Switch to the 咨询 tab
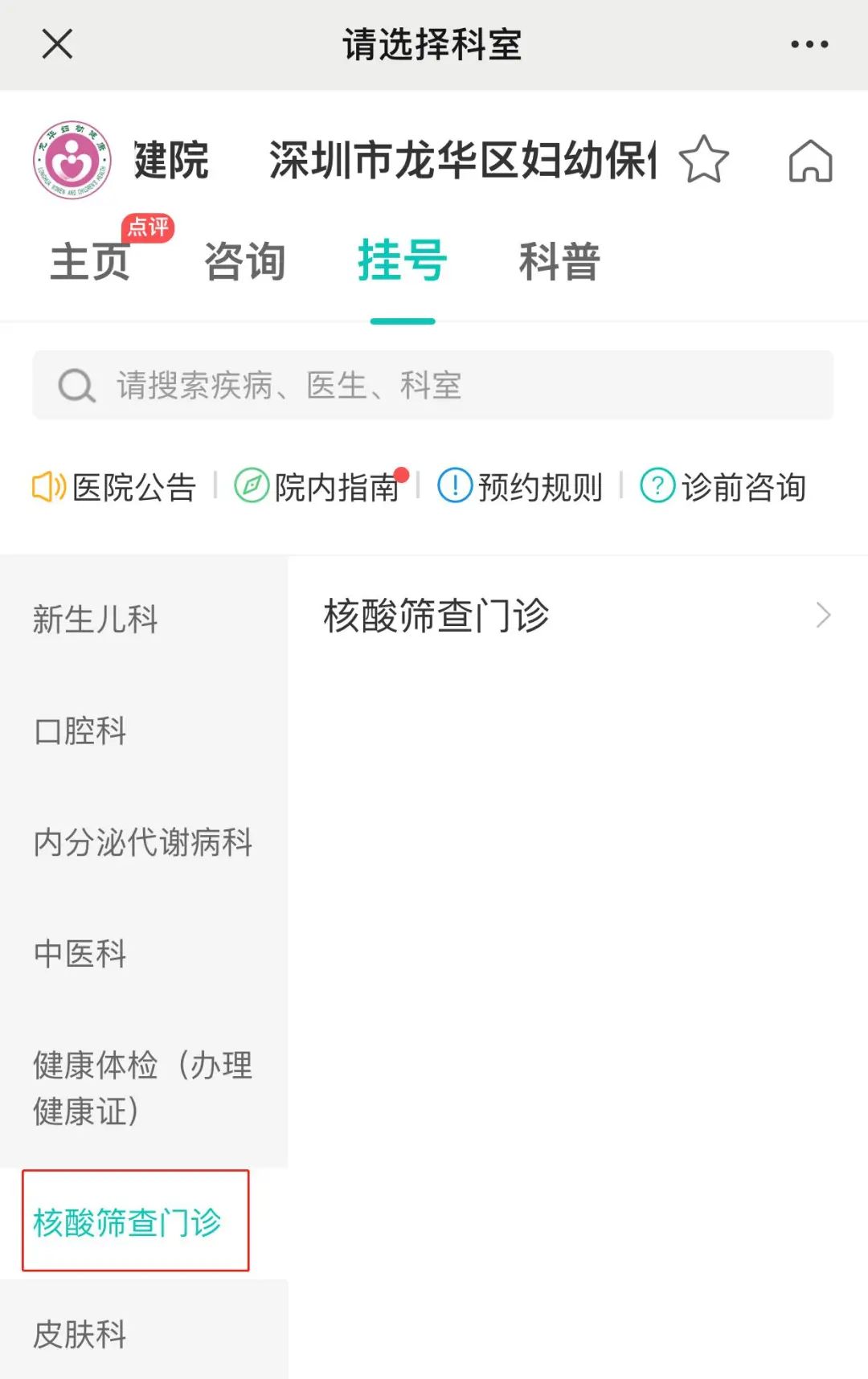The height and width of the screenshot is (1379, 868). tap(245, 262)
